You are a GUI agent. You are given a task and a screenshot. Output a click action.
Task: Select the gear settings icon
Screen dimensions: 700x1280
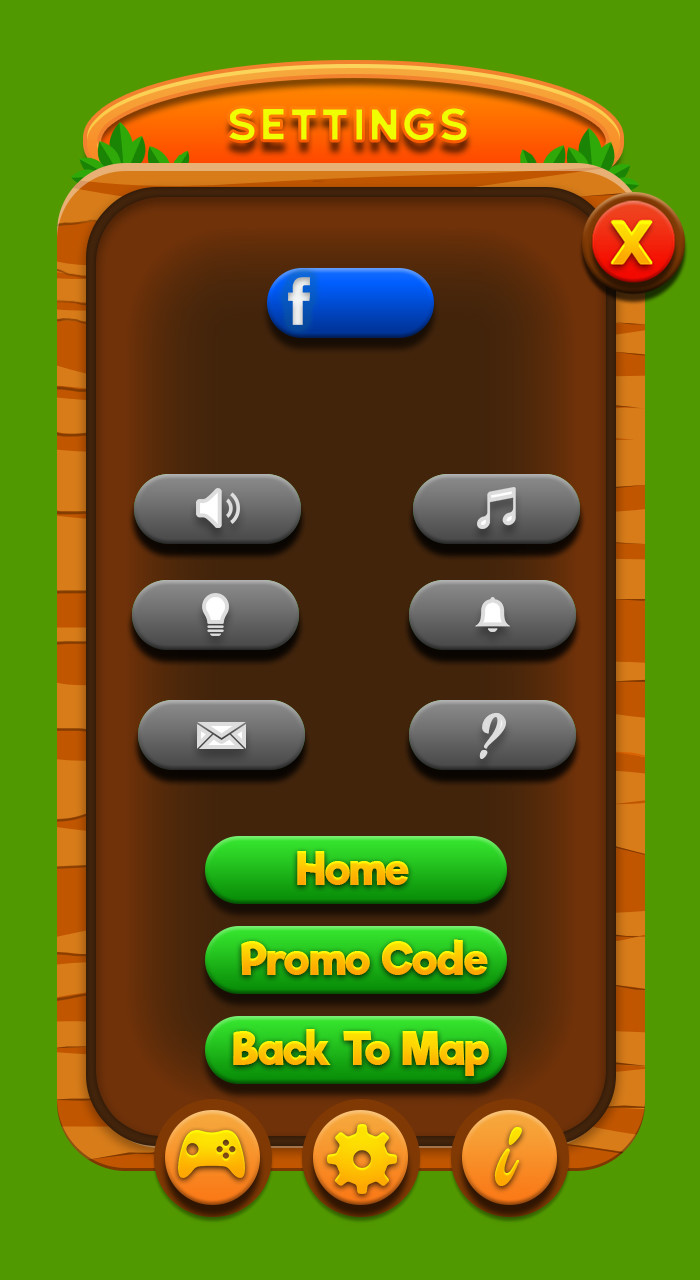(x=360, y=1157)
